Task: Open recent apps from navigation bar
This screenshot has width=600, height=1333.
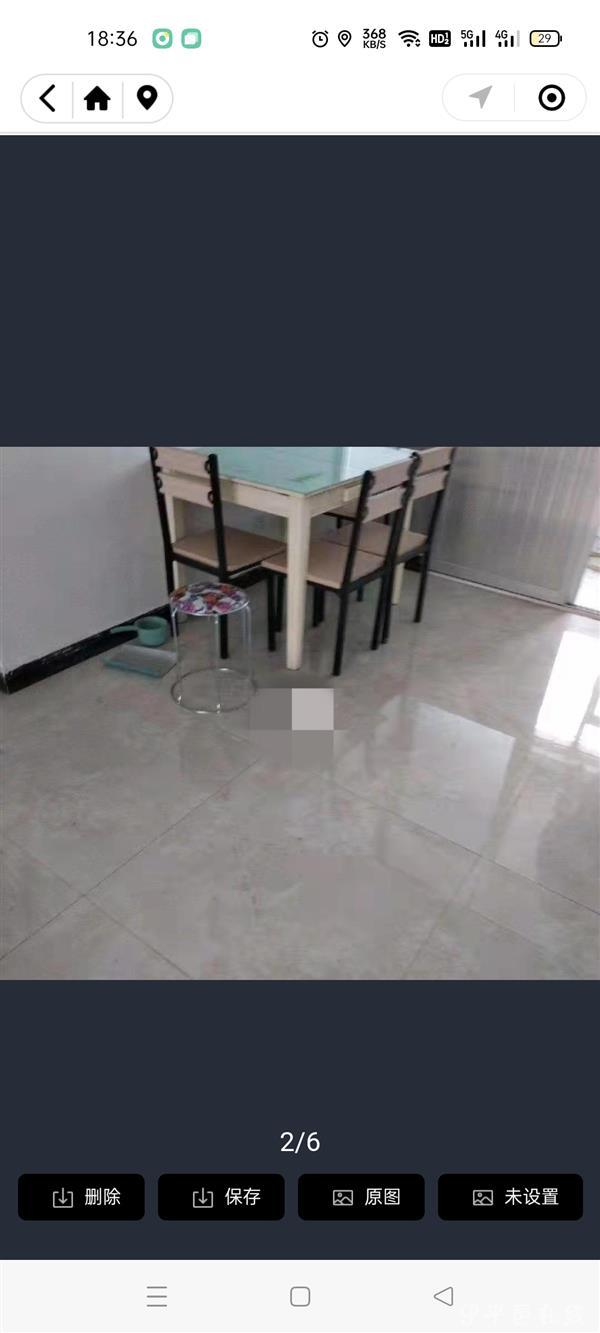Action: (x=157, y=1297)
